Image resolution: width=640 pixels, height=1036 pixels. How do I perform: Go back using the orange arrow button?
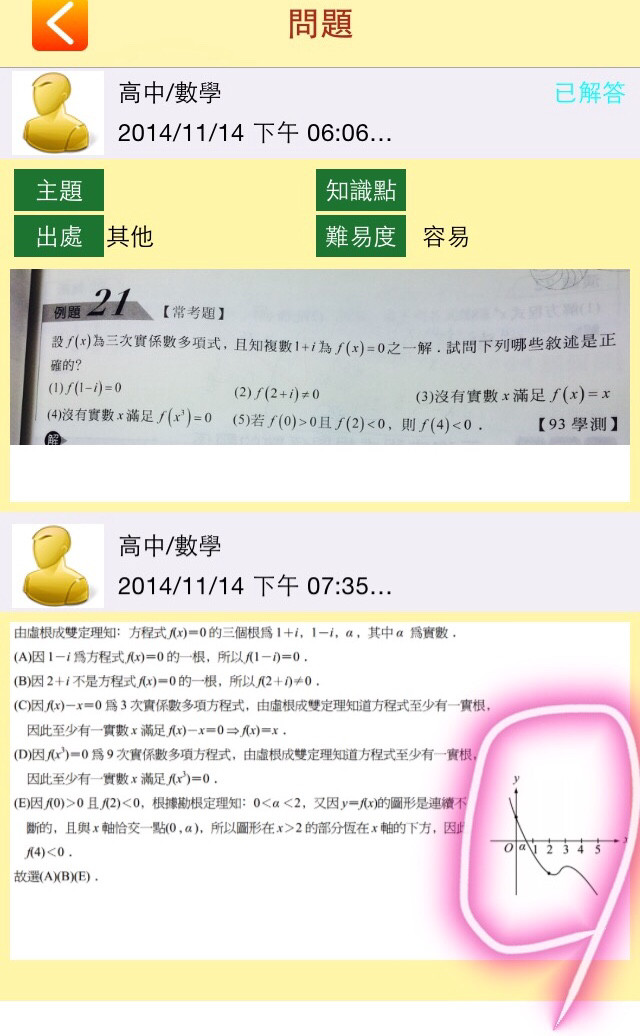tap(59, 25)
